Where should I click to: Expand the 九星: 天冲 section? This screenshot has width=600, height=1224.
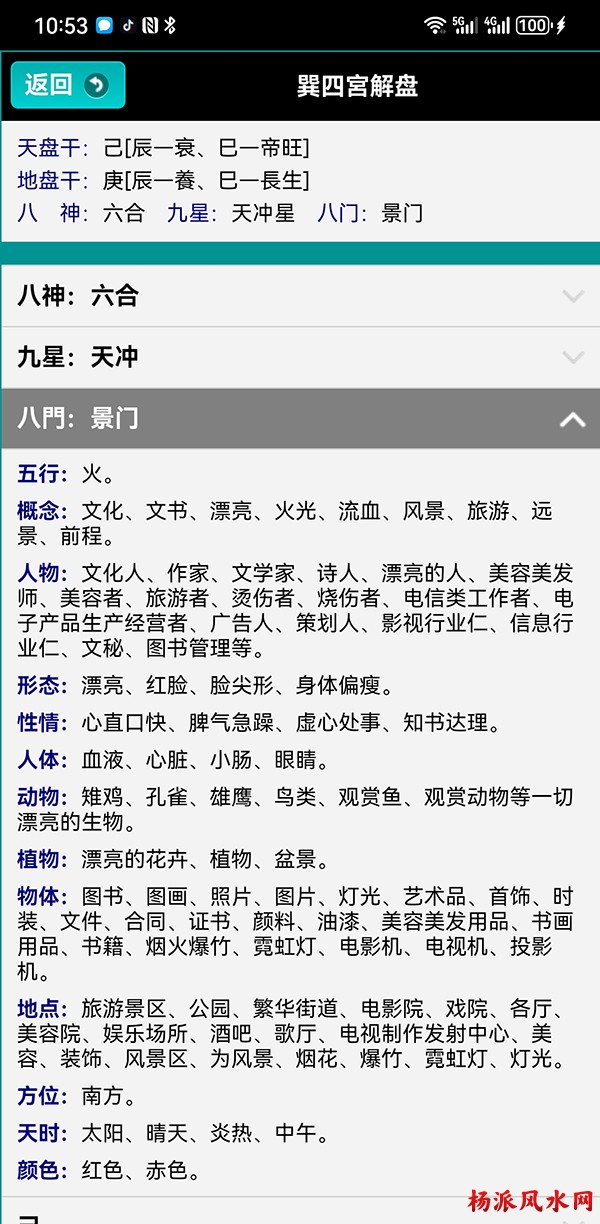(x=300, y=357)
